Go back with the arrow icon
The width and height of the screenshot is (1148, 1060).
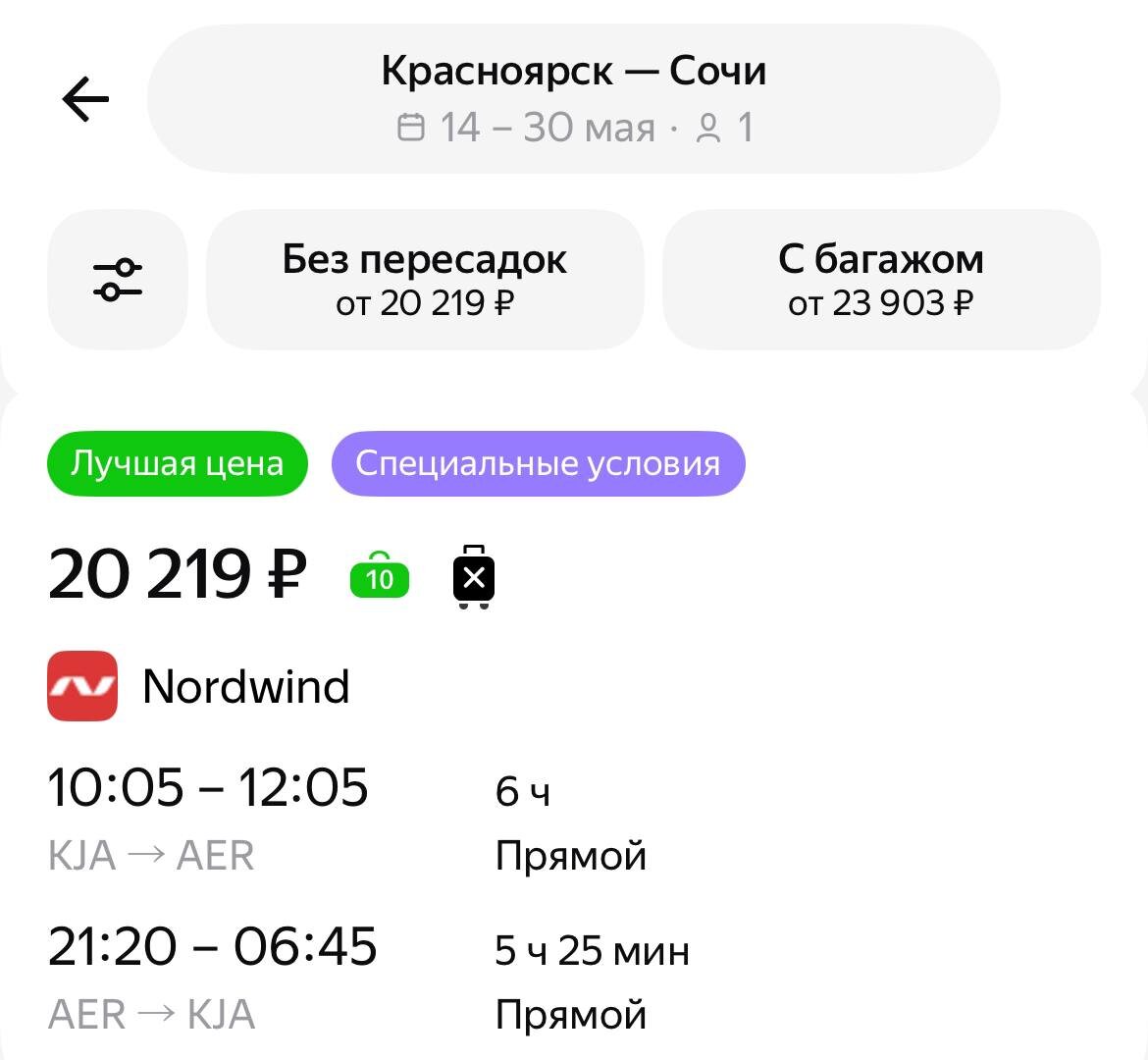click(x=85, y=99)
